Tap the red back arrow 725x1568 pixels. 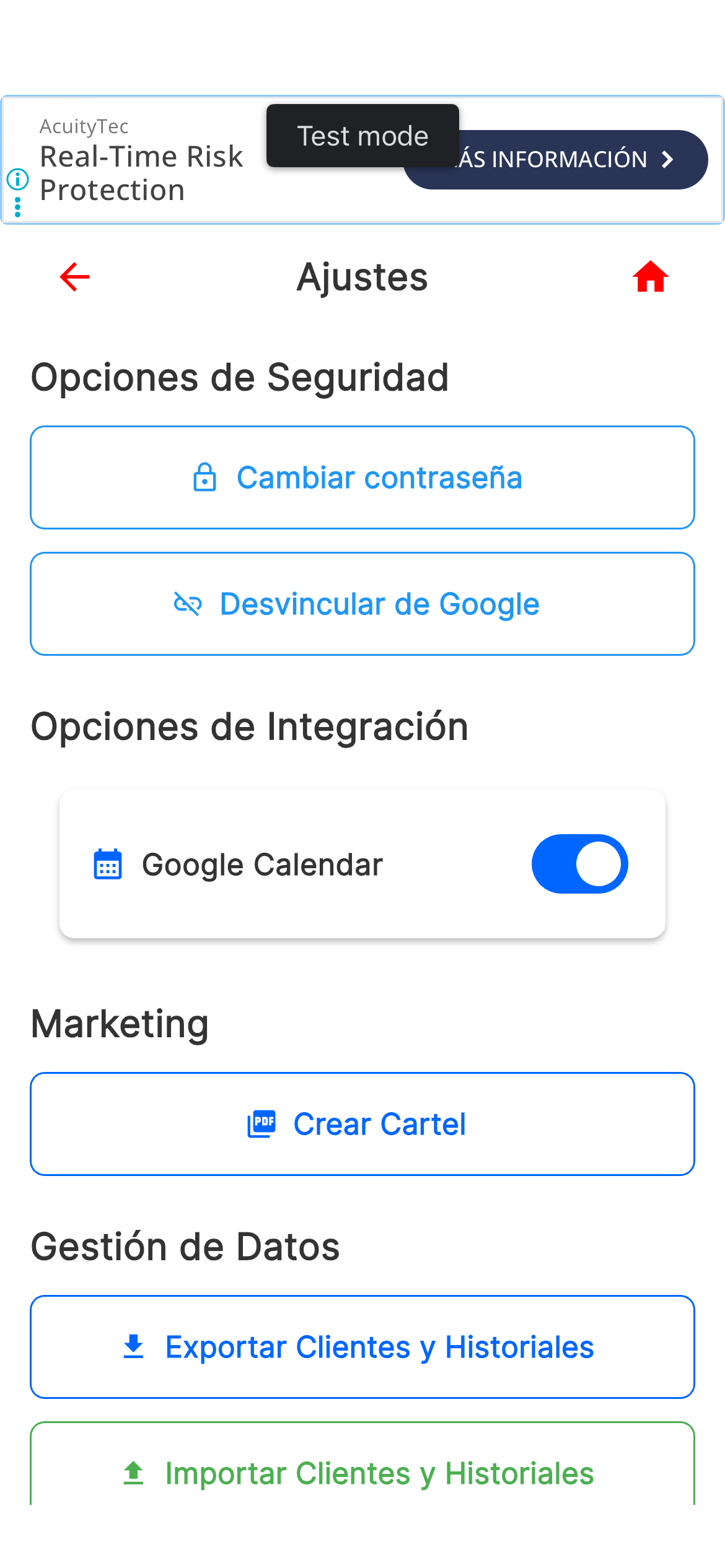click(74, 277)
